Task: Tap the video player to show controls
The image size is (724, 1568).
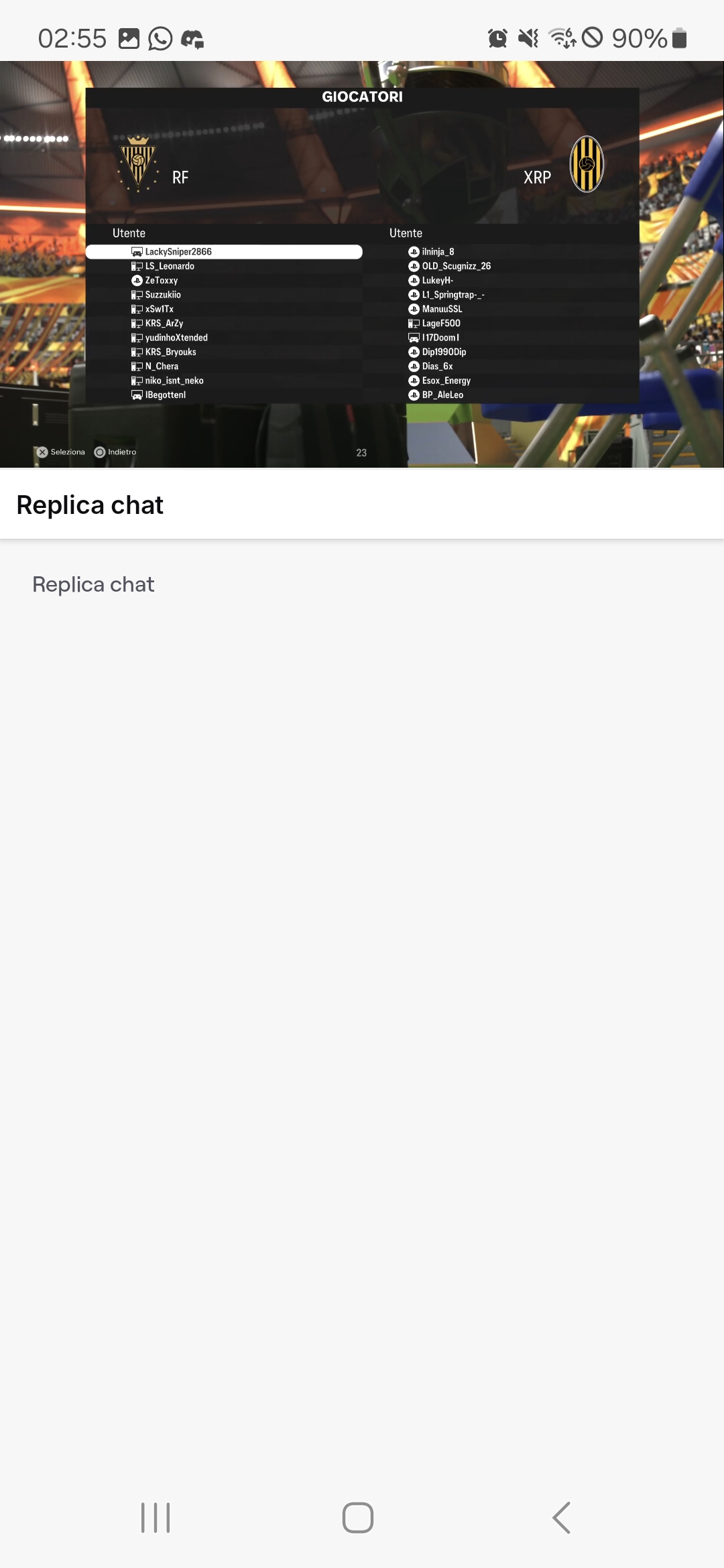Action: point(362,264)
